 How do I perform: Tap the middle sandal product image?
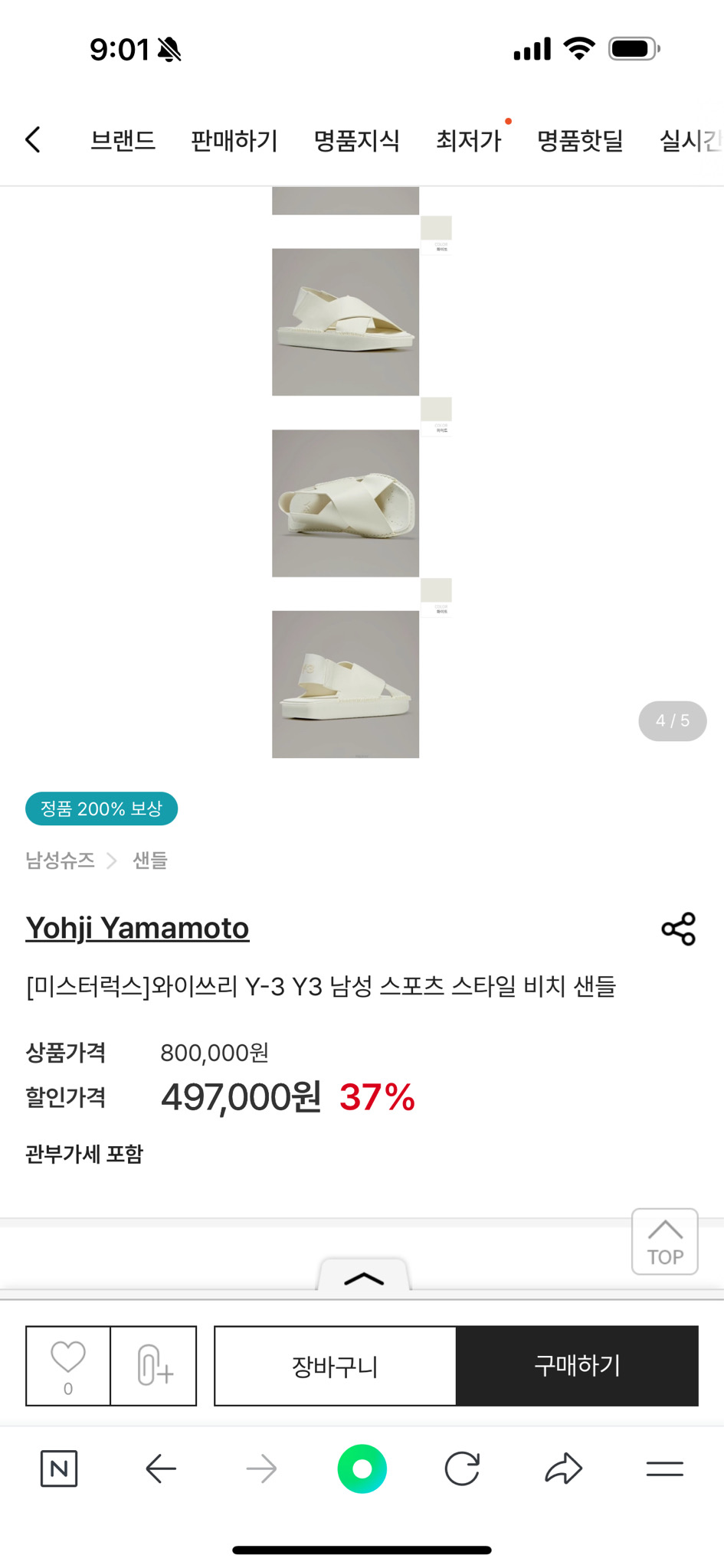click(x=345, y=501)
